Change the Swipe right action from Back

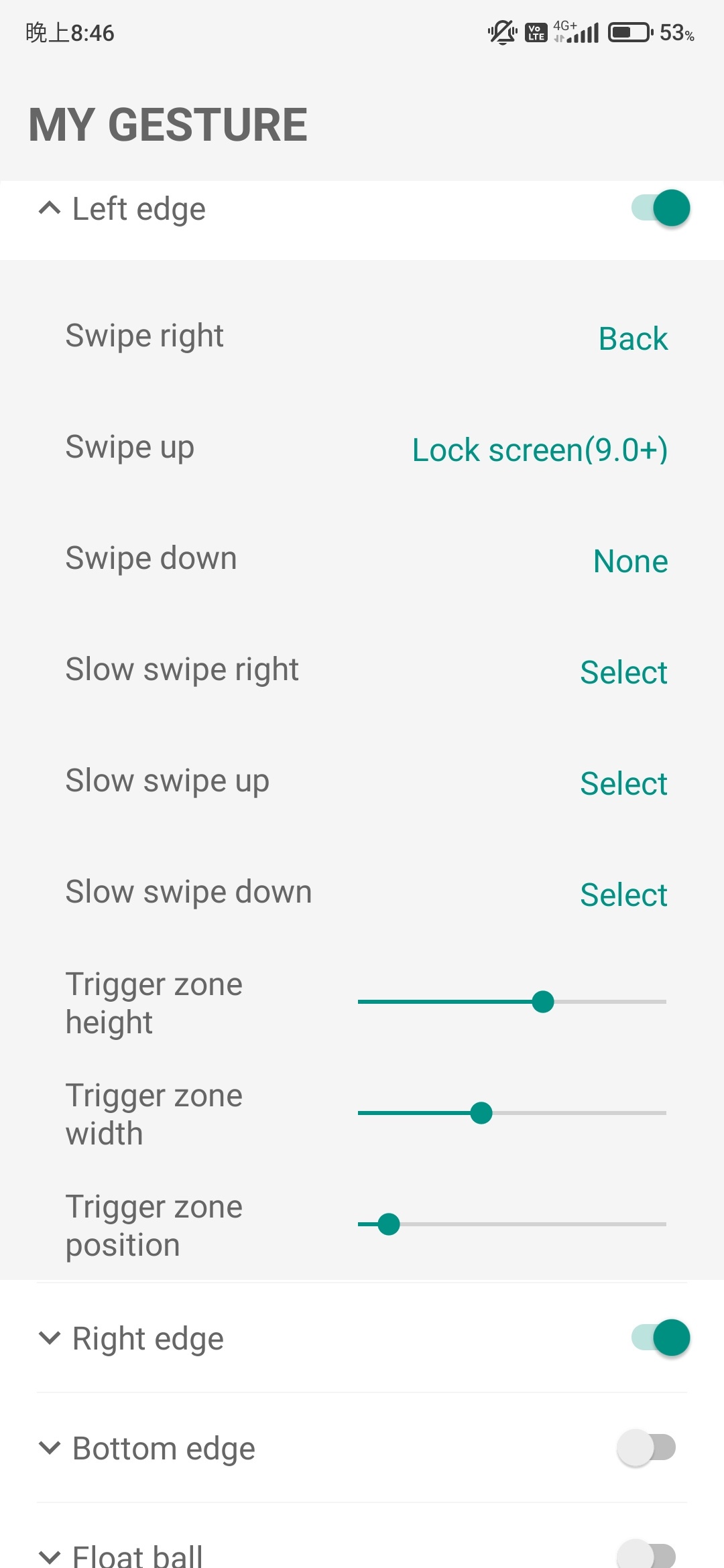coord(633,338)
